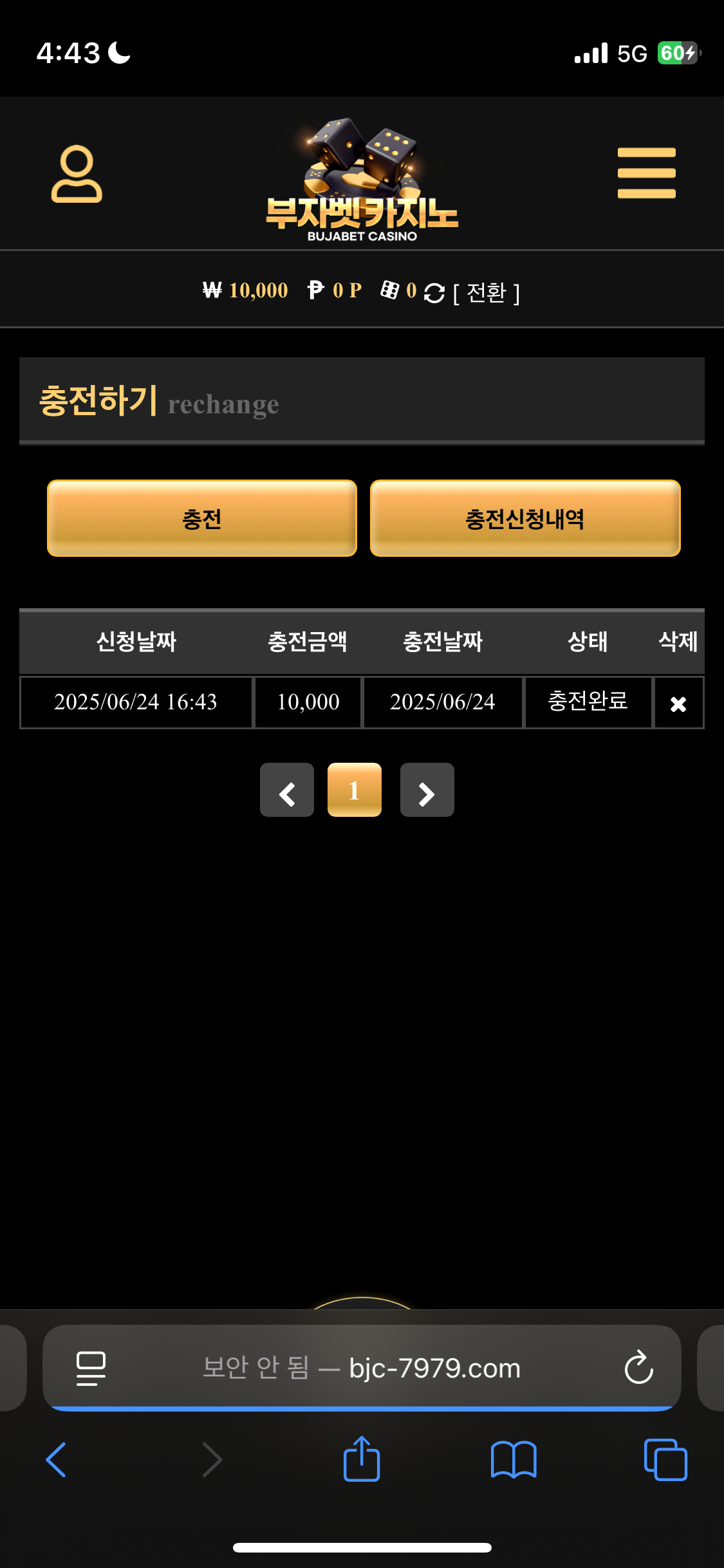Open the page settings icon in address bar
This screenshot has height=1568, width=724.
pyautogui.click(x=91, y=1368)
